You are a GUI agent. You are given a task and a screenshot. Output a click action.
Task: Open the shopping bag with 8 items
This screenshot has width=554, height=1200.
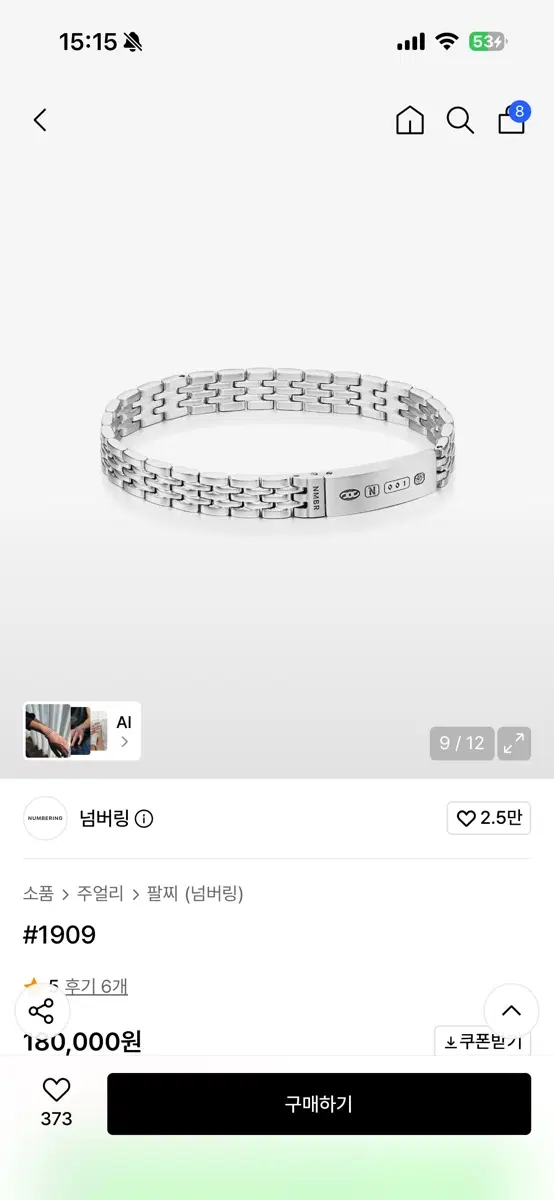coord(512,118)
